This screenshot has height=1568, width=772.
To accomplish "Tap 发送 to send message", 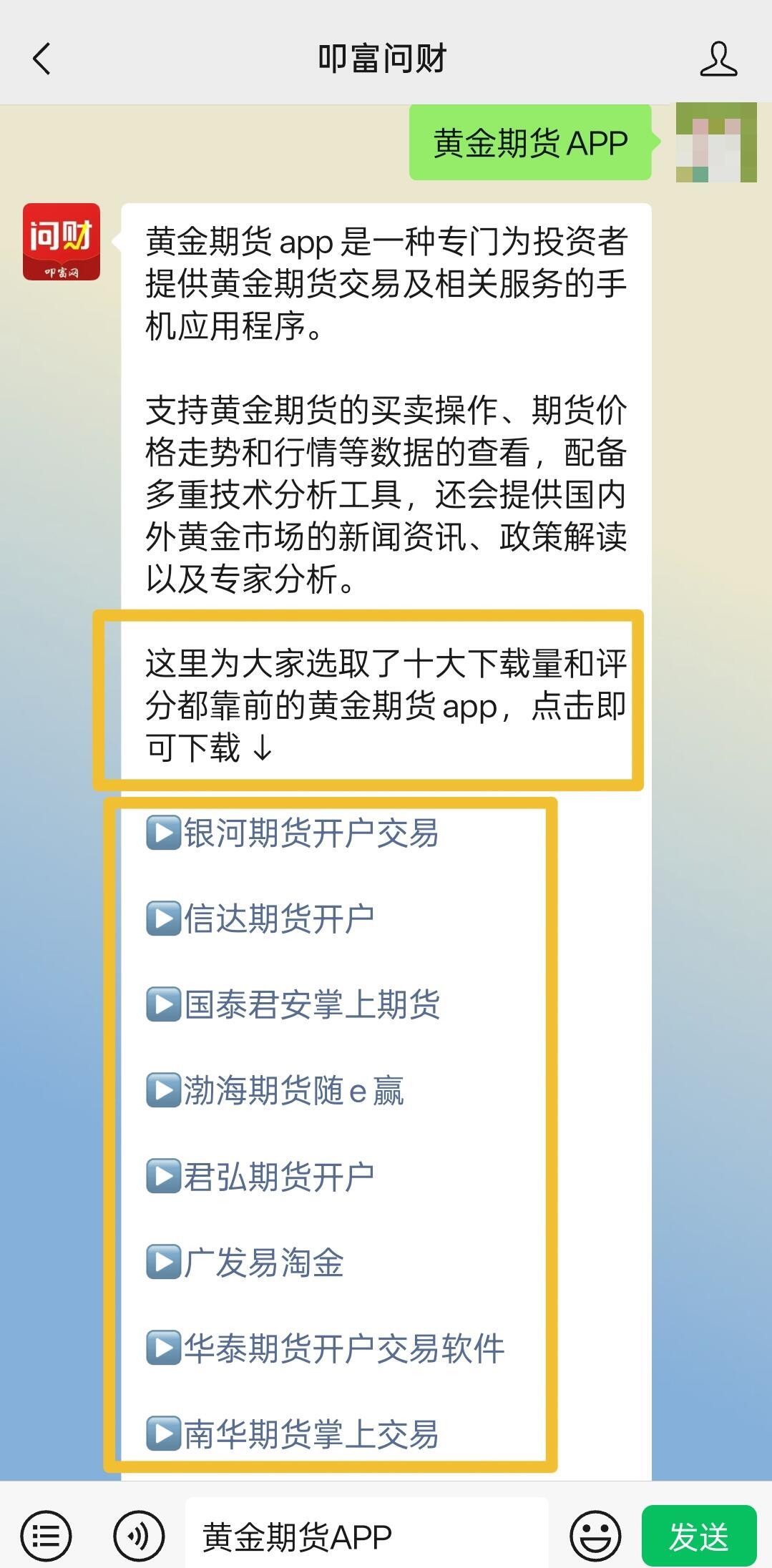I will click(698, 1535).
